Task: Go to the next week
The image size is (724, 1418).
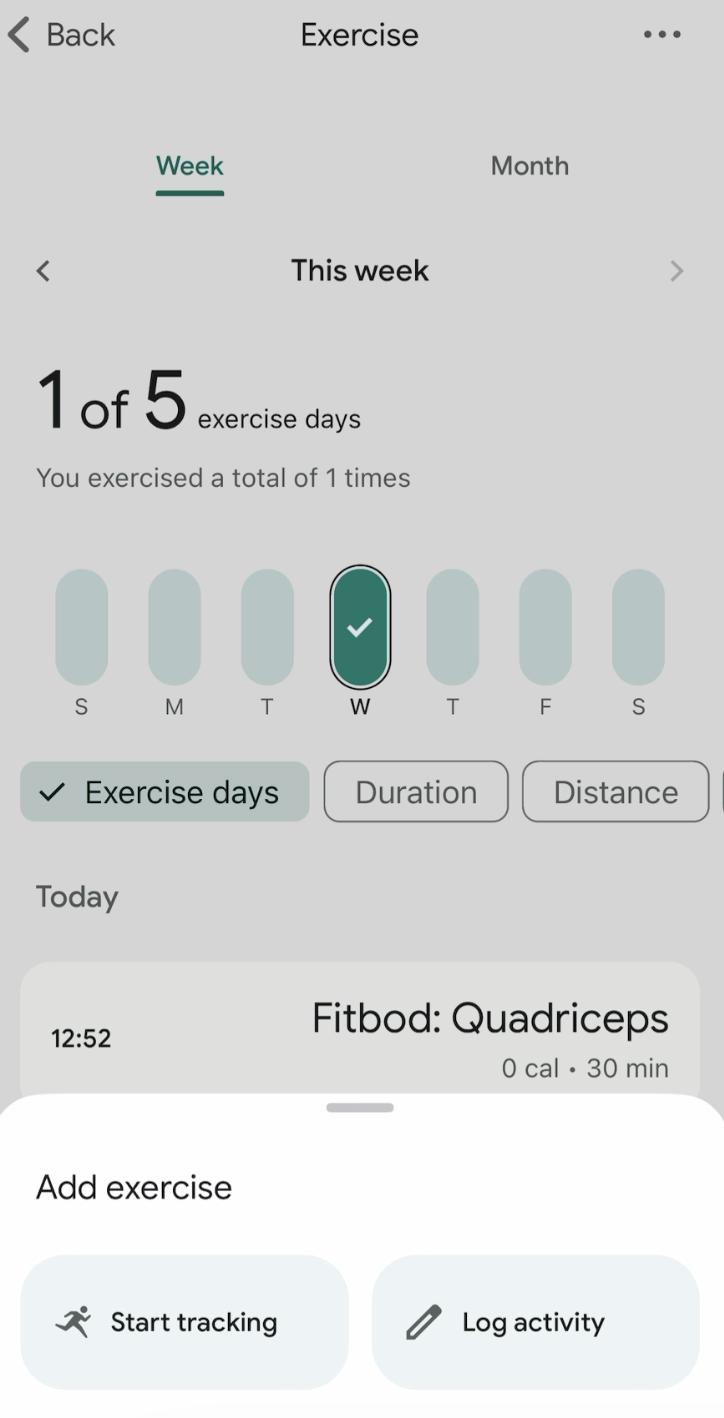Action: click(x=677, y=271)
